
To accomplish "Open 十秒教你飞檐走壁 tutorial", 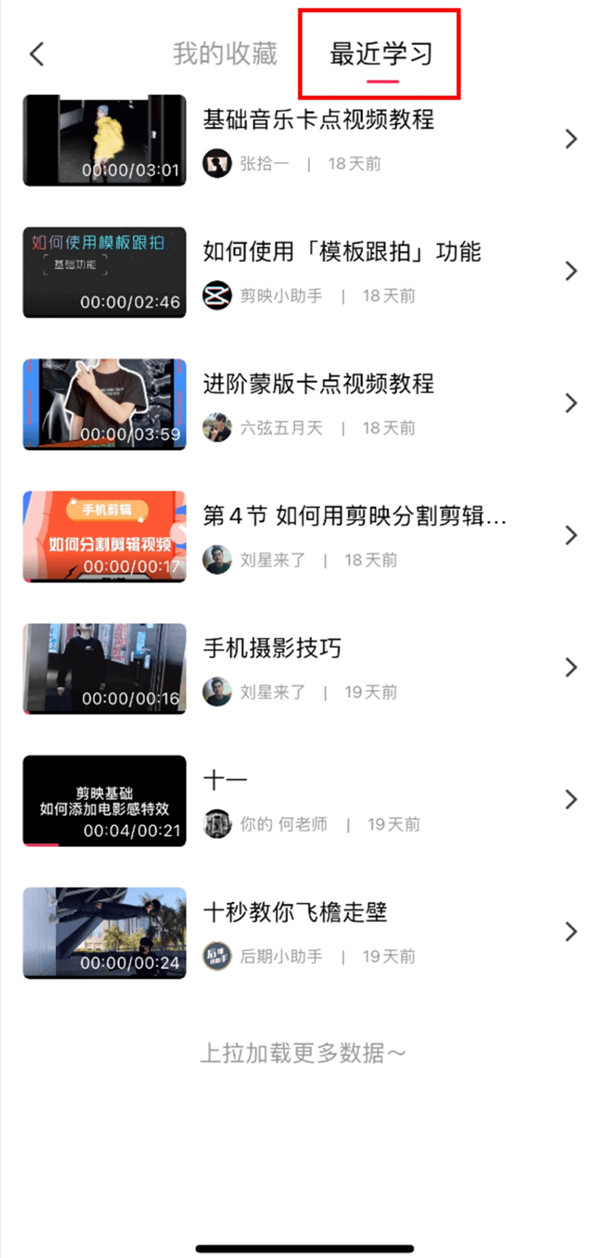I will click(x=294, y=912).
